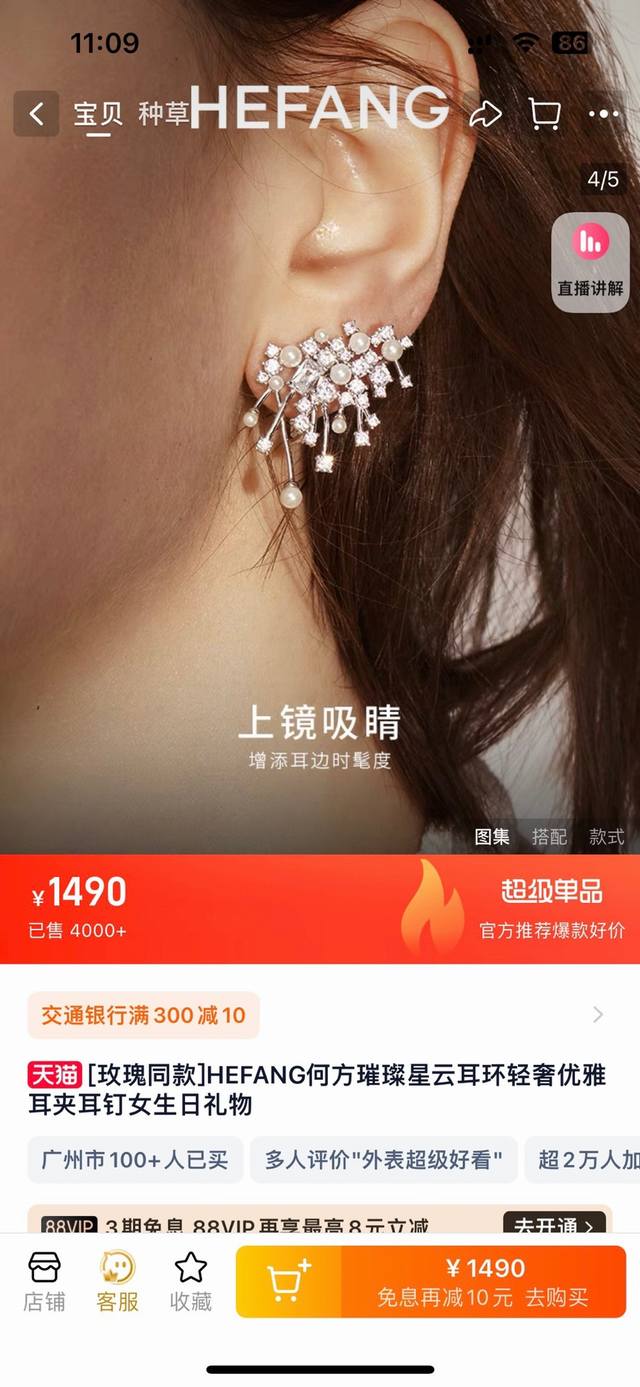Image resolution: width=640 pixels, height=1387 pixels.
Task: Open reviews chip 外表超级好看
Action: (x=383, y=1160)
